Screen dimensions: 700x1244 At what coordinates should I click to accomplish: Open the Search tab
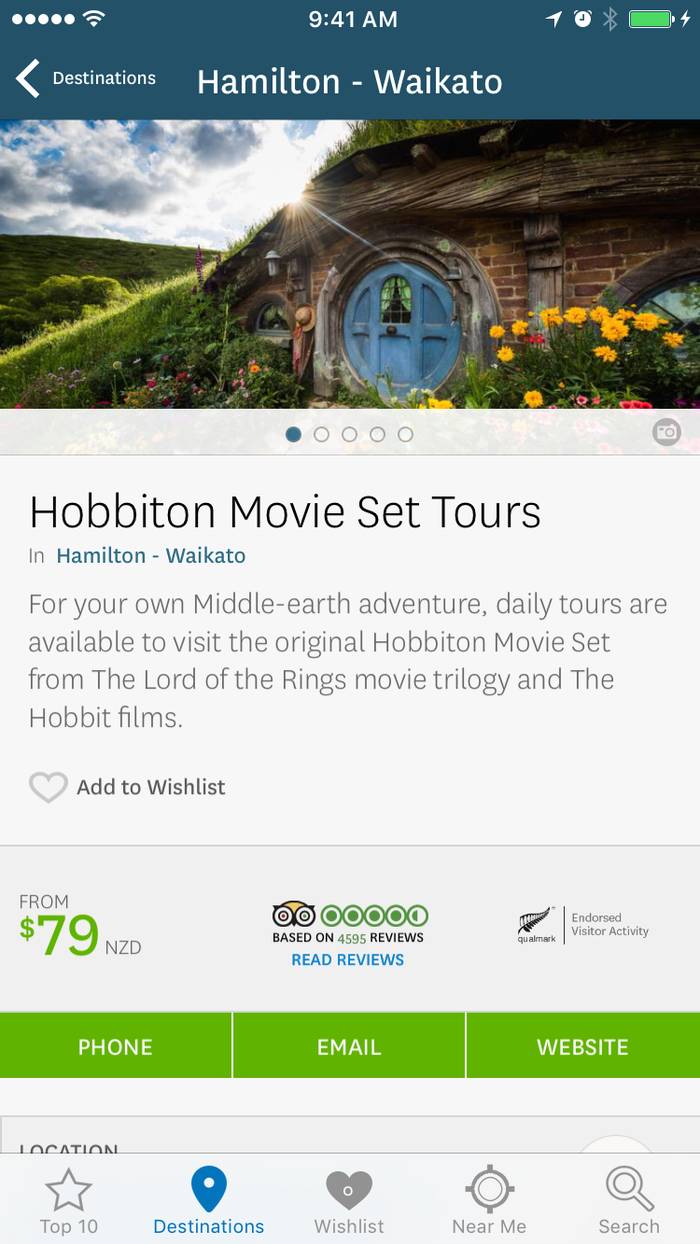tap(629, 1201)
